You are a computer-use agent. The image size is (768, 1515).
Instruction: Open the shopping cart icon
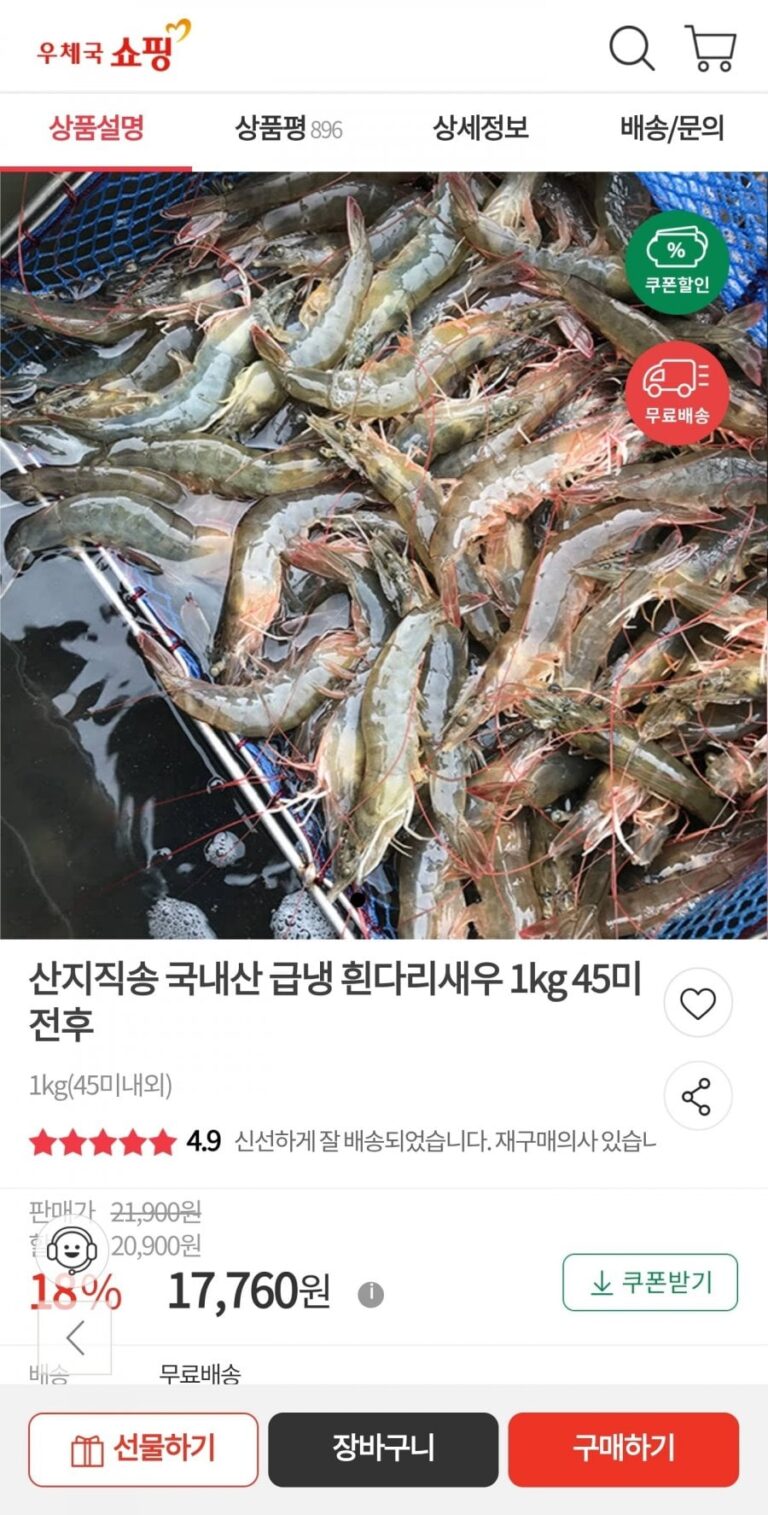711,48
